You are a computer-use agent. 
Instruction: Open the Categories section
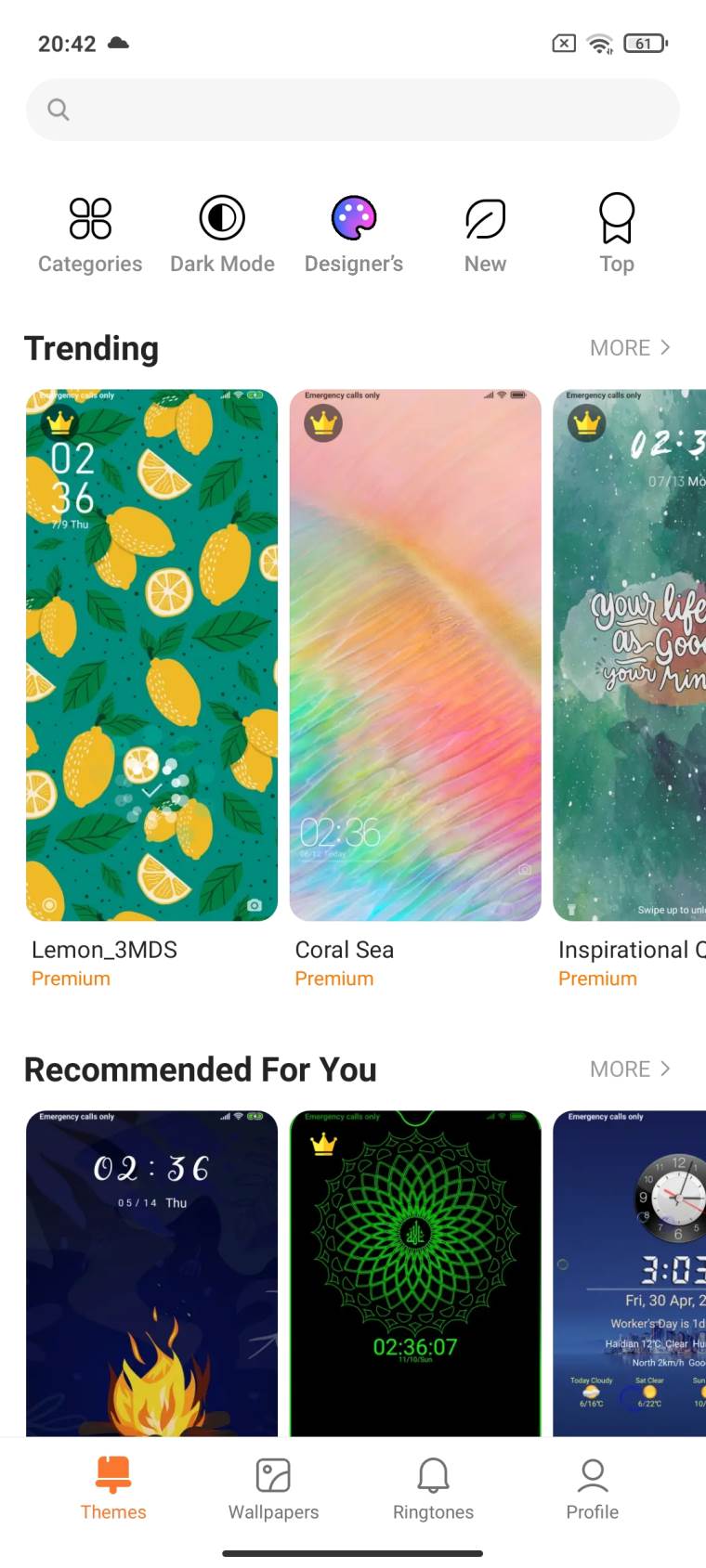(x=88, y=230)
